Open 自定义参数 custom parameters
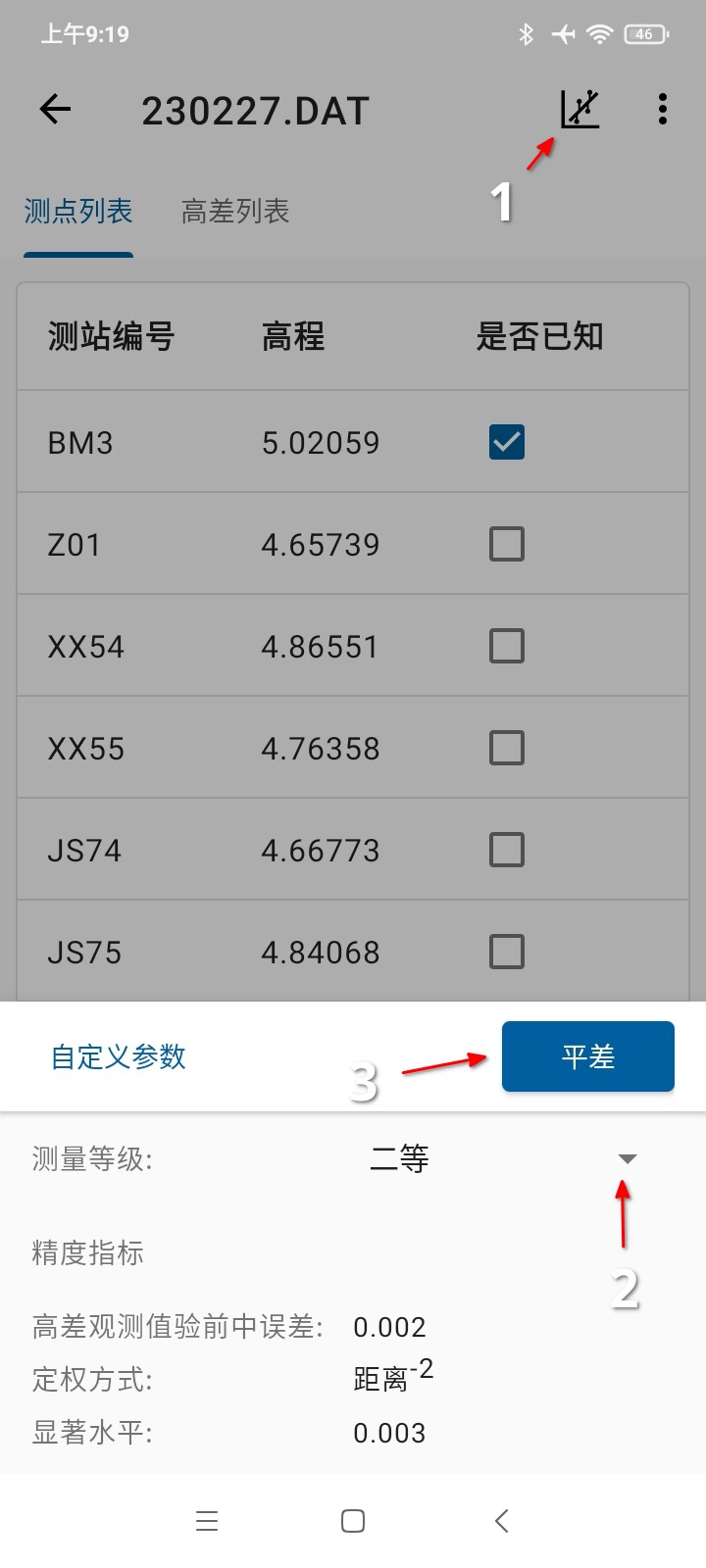Screen dimensions: 706x1568 coord(119,1056)
